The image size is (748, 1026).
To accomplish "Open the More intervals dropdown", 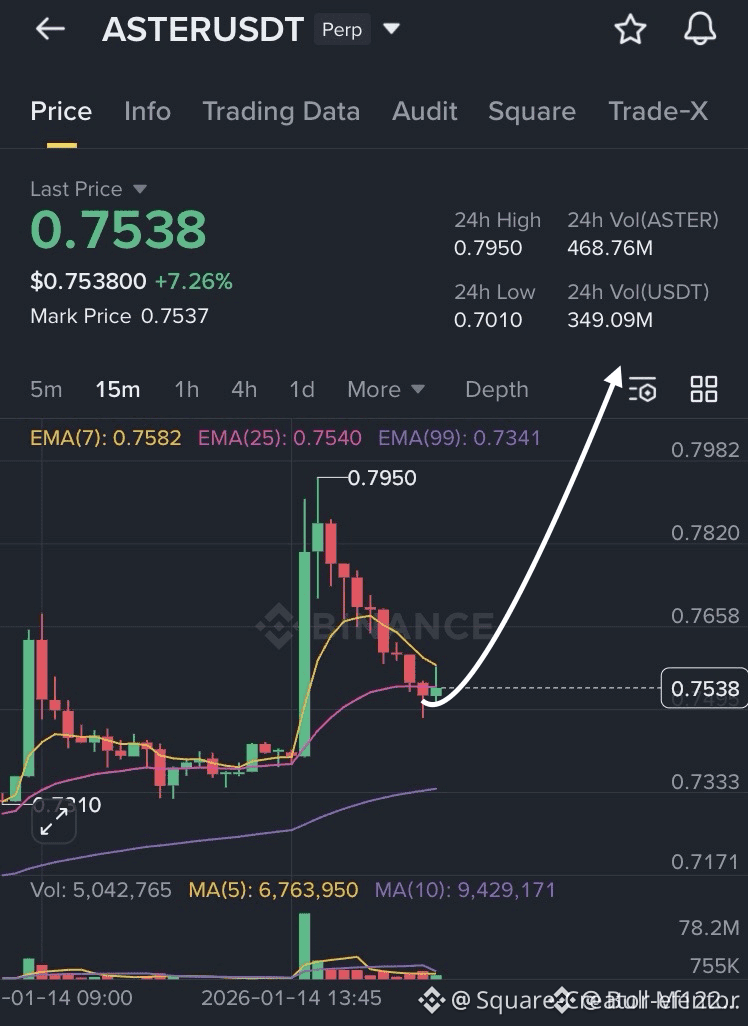I will (386, 389).
